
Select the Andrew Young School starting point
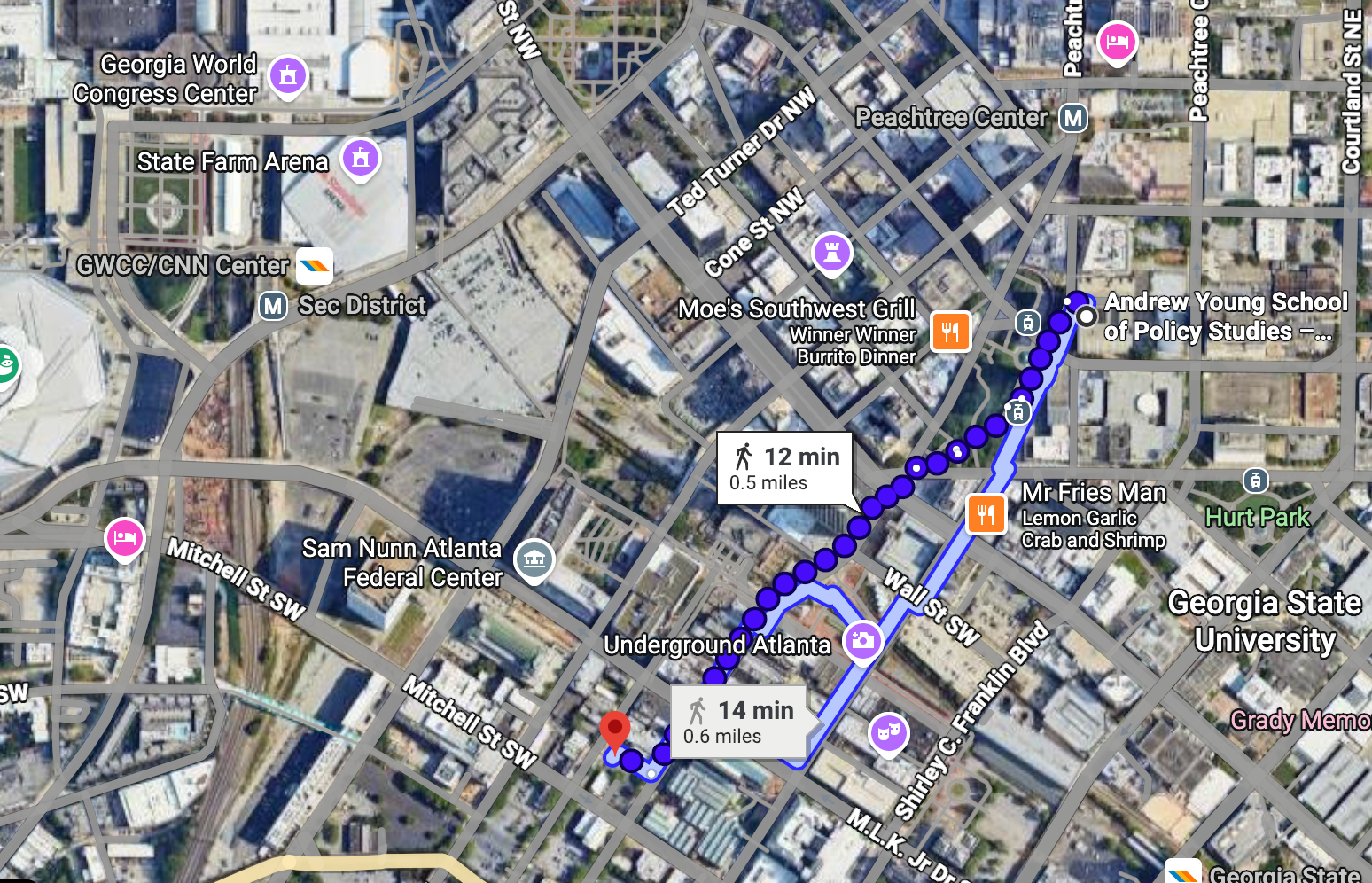pyautogui.click(x=1086, y=316)
